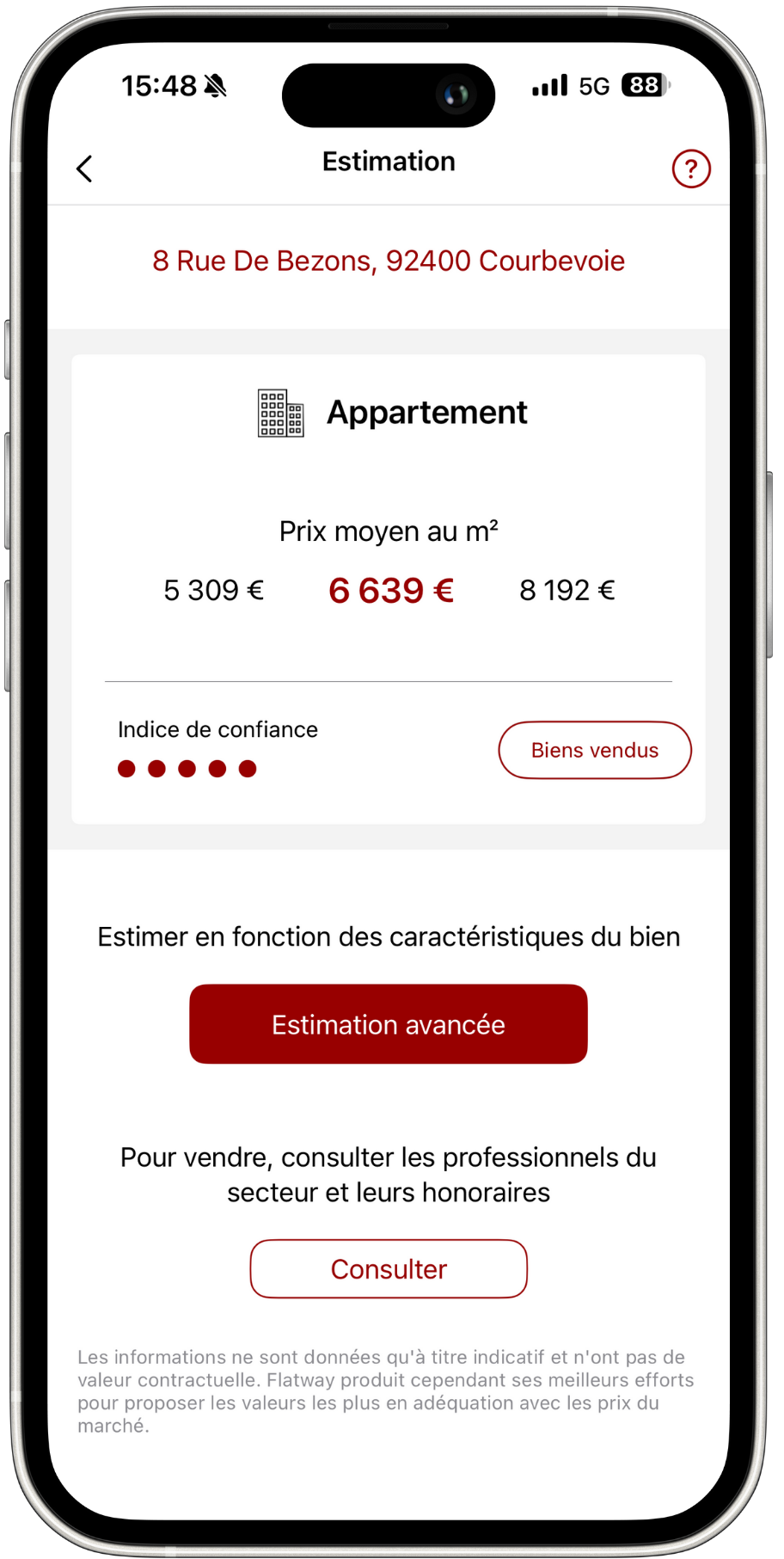784x1559 pixels.
Task: Launch the Estimation avancée
Action: point(389,1024)
